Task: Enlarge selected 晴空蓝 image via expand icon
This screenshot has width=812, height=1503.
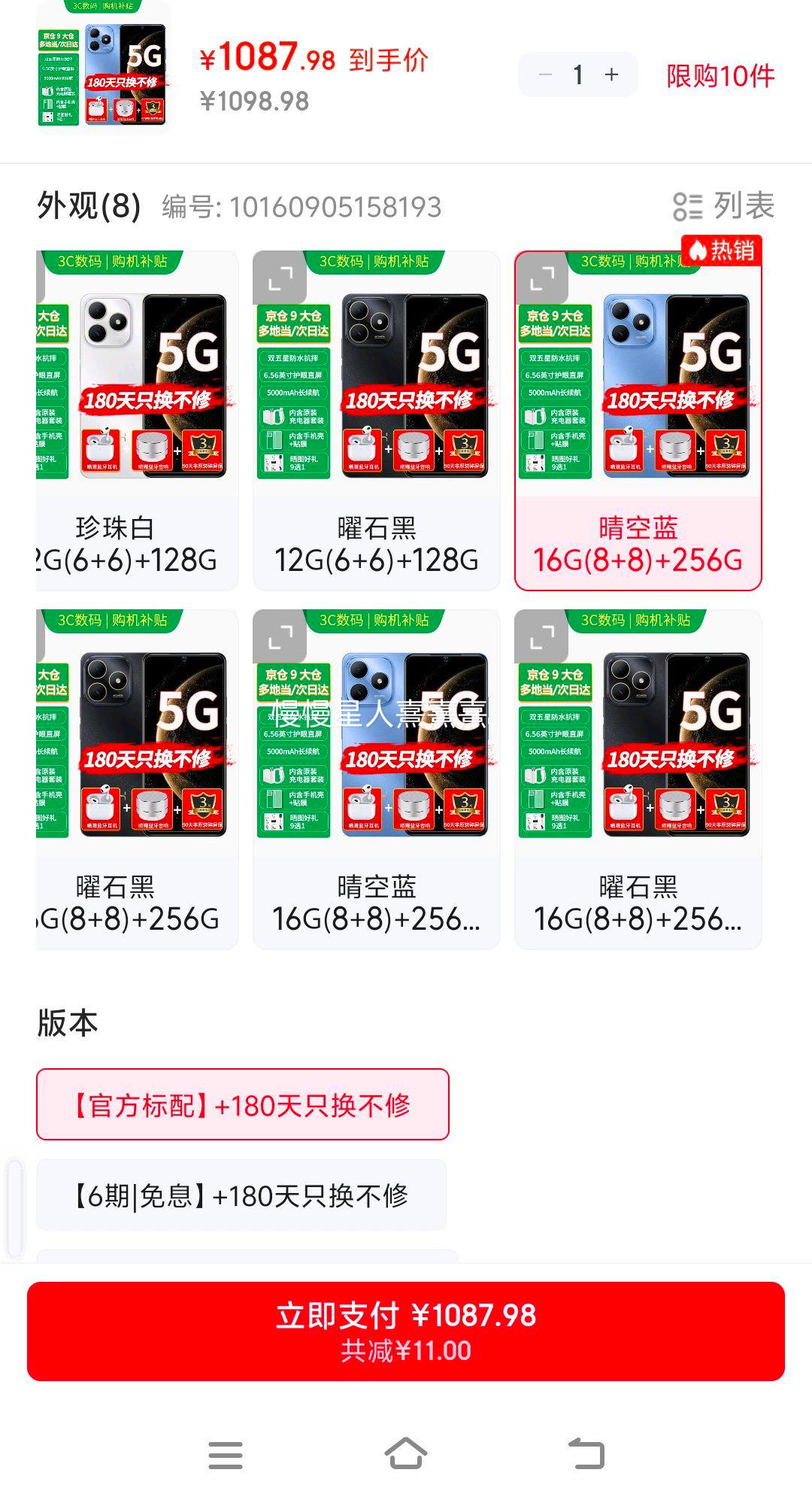Action: [543, 280]
